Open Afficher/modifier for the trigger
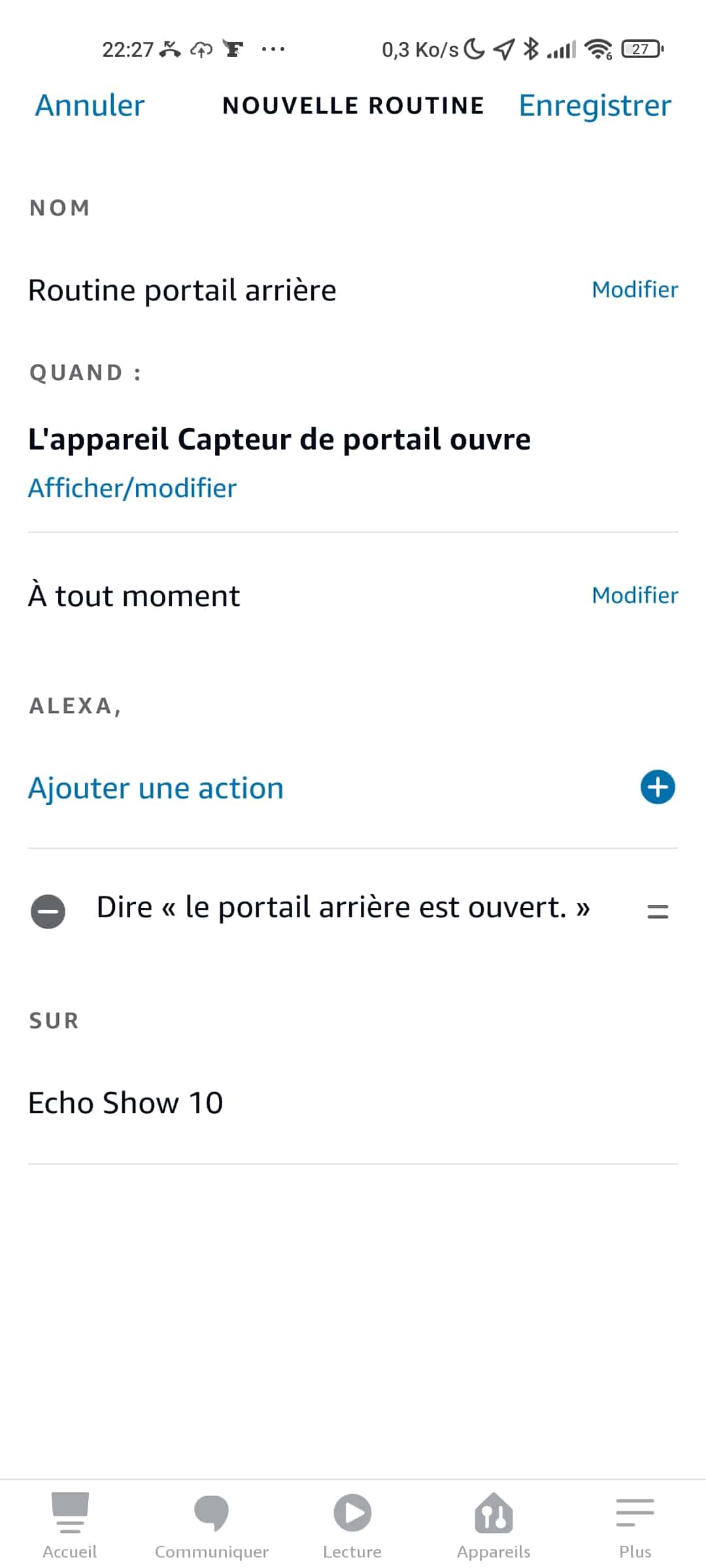 [x=132, y=488]
